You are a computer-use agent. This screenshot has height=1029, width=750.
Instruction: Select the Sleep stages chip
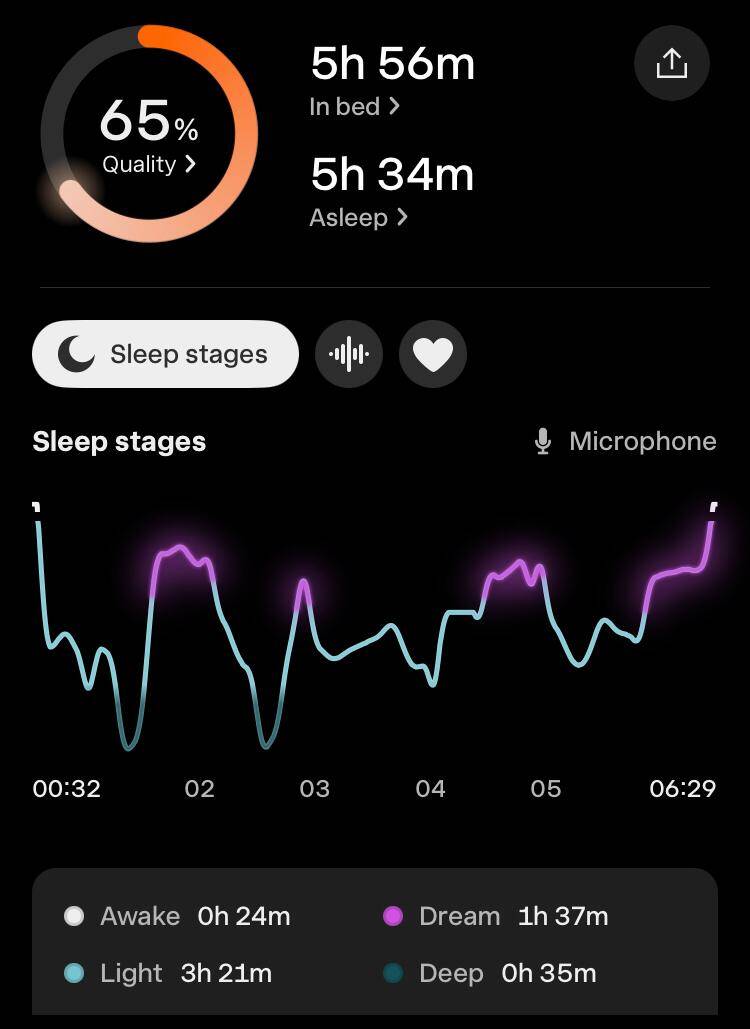point(165,354)
